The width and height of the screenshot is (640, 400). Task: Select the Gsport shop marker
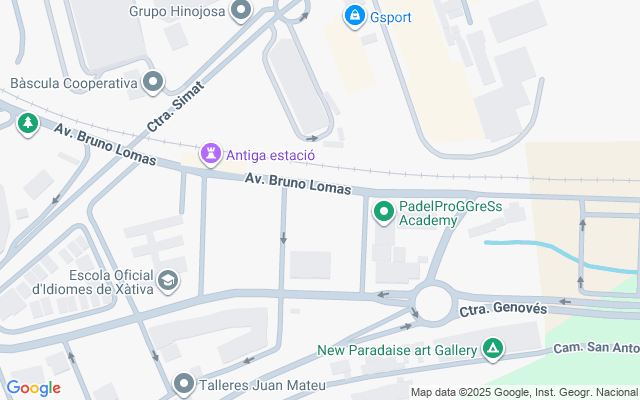click(354, 16)
